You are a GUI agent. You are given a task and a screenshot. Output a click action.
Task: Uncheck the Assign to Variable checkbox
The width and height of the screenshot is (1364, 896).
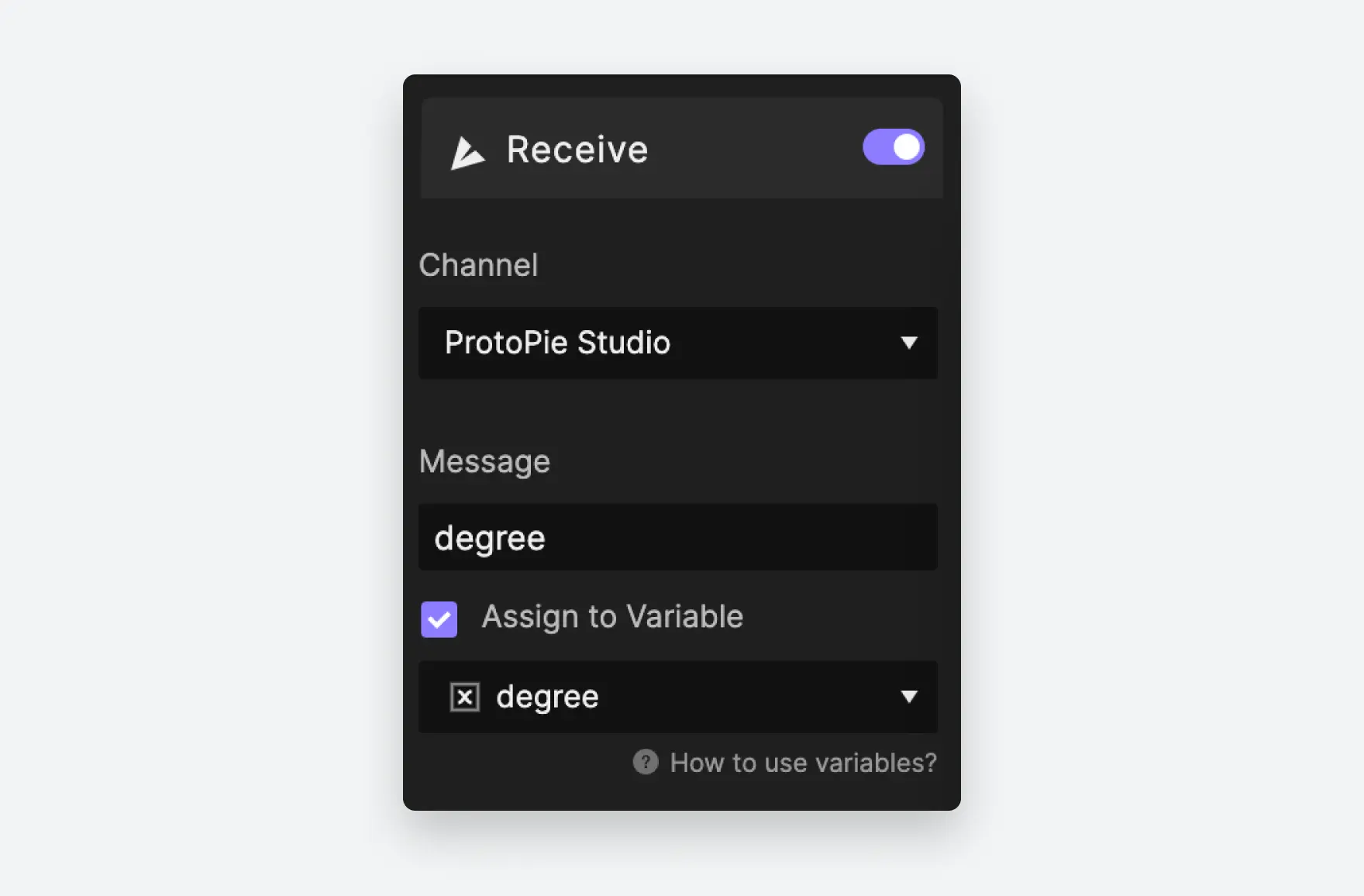439,619
